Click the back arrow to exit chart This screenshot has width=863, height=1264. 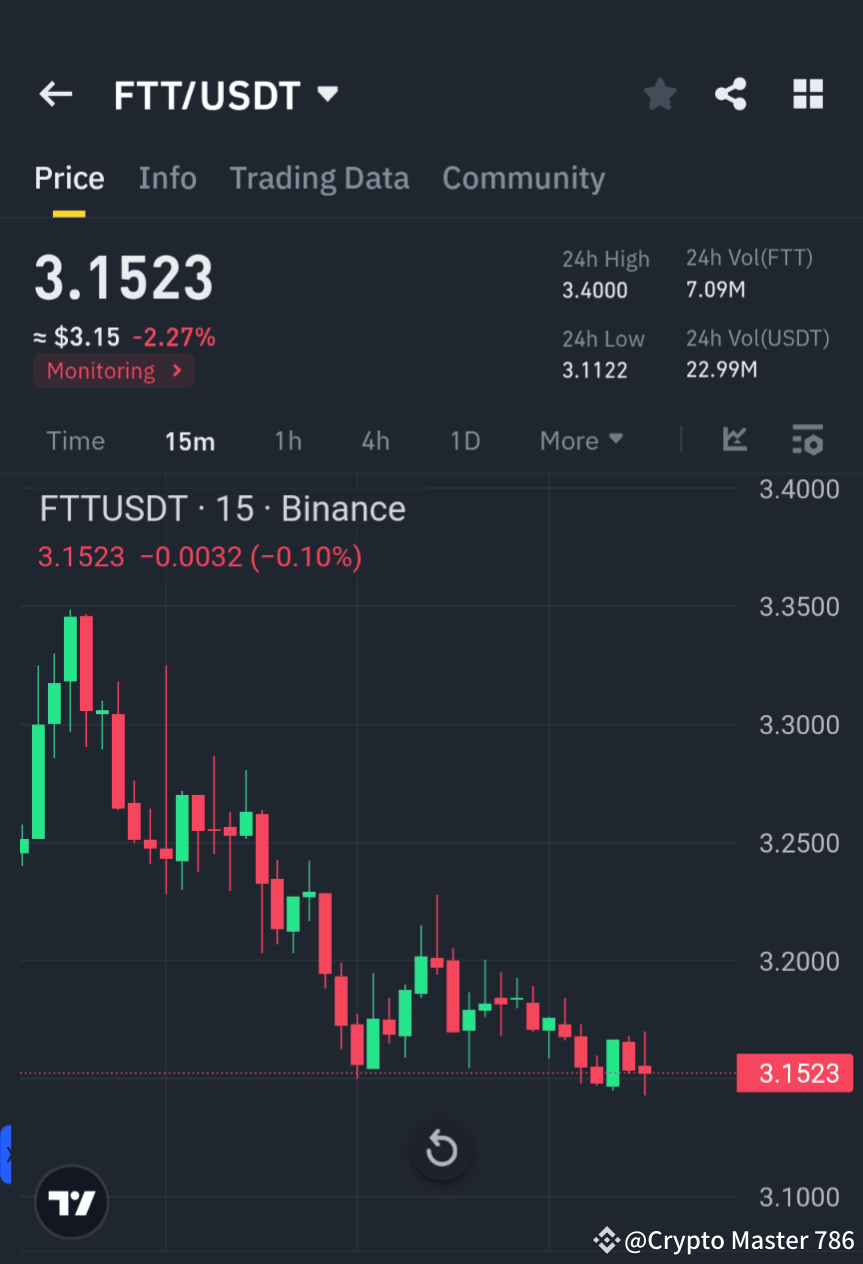[55, 93]
